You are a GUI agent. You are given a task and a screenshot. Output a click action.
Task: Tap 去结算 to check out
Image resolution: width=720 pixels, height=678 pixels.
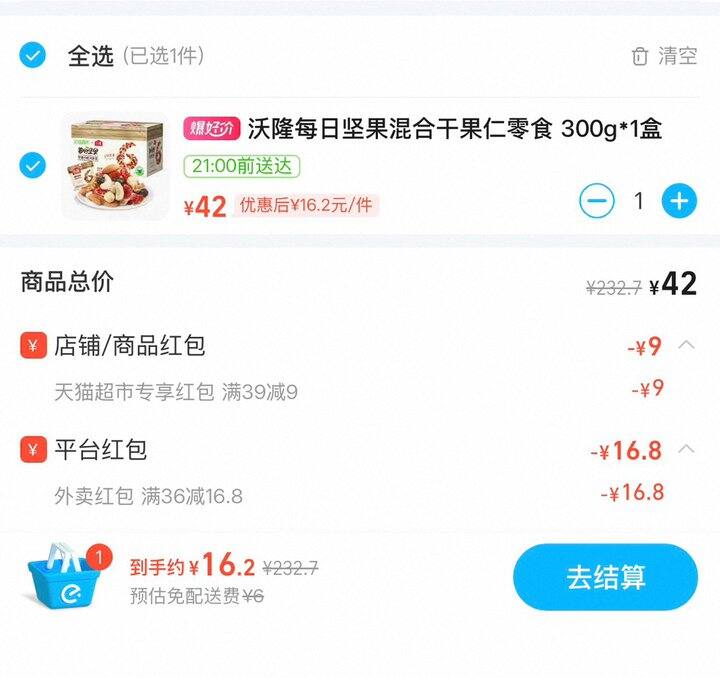605,577
